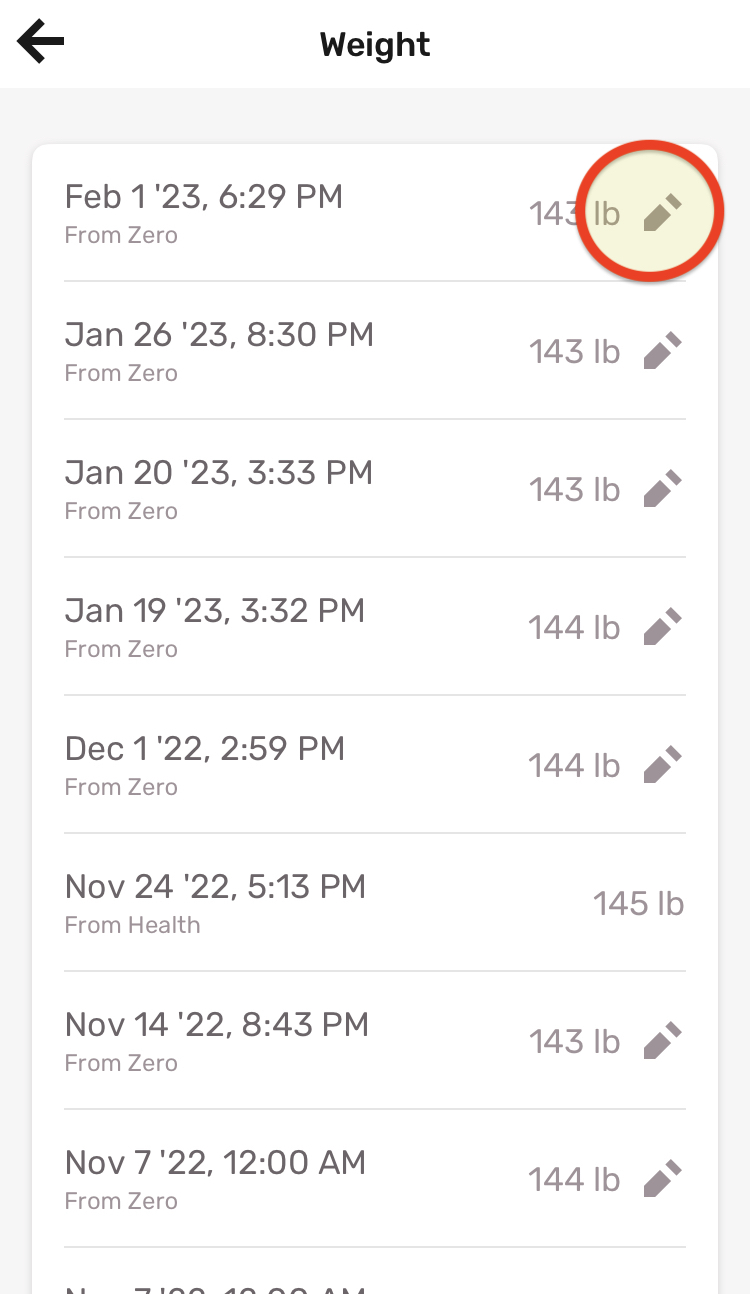Image resolution: width=750 pixels, height=1294 pixels.
Task: Edit the Jan 20 '23 weight entry
Action: [662, 489]
